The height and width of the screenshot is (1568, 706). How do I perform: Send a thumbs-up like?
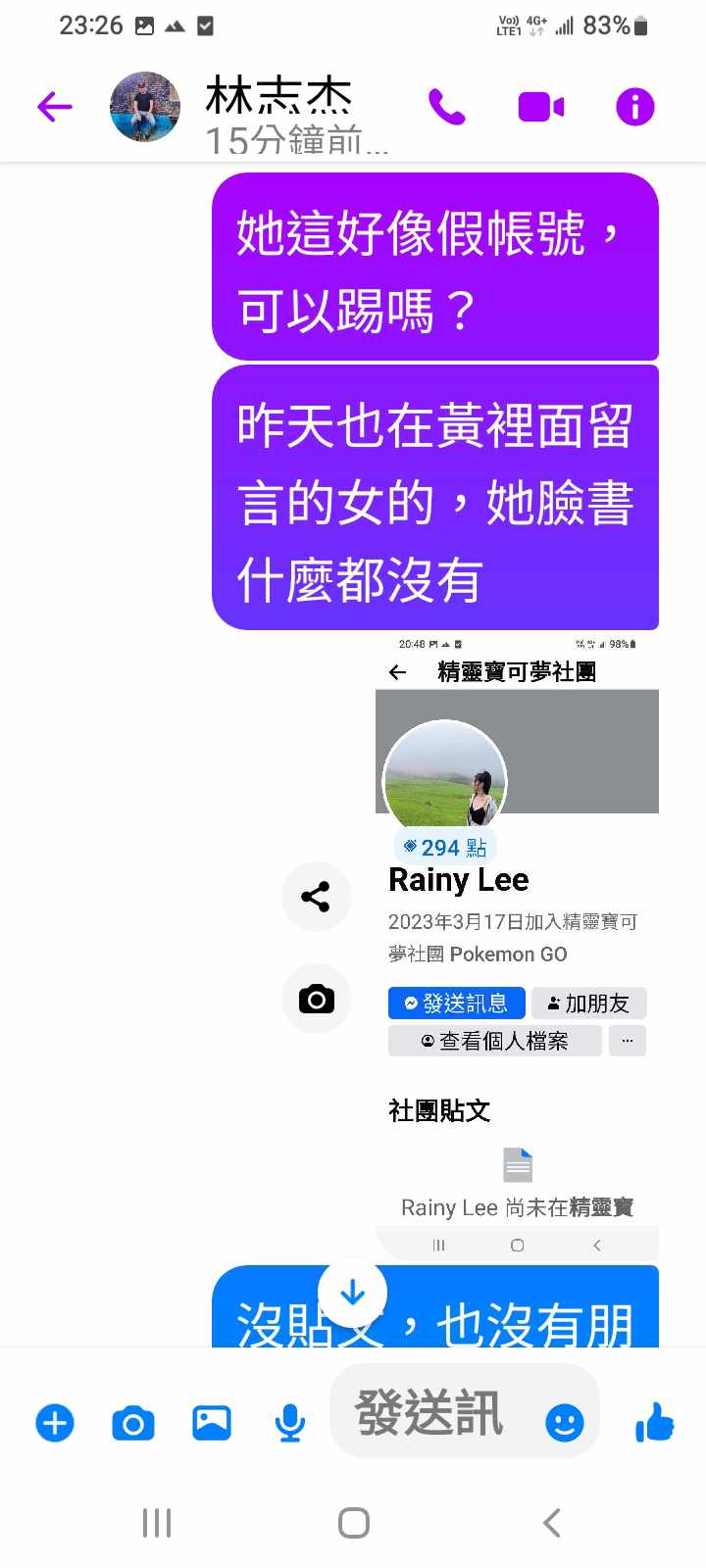click(x=654, y=1423)
